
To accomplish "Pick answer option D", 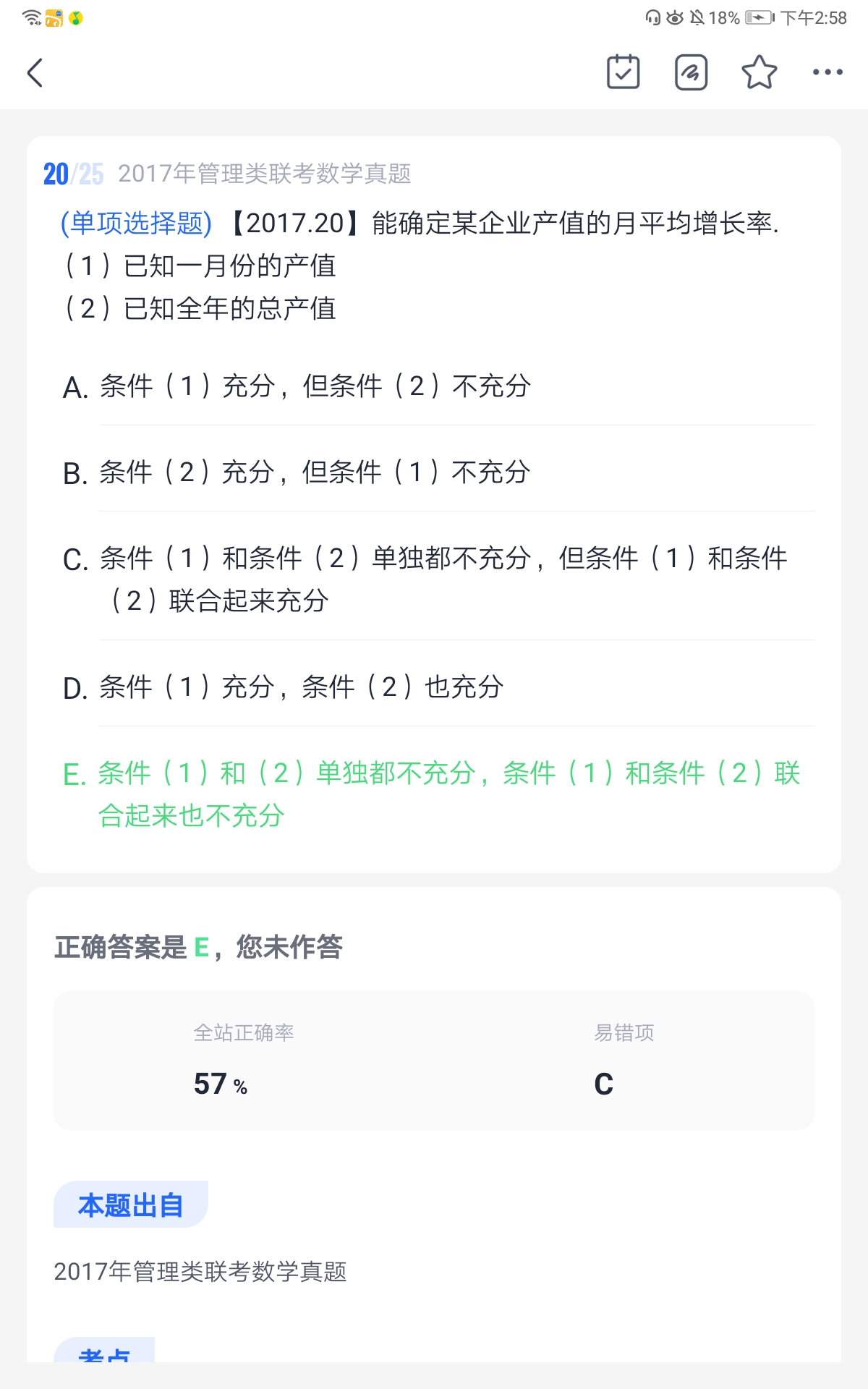I will coord(284,687).
